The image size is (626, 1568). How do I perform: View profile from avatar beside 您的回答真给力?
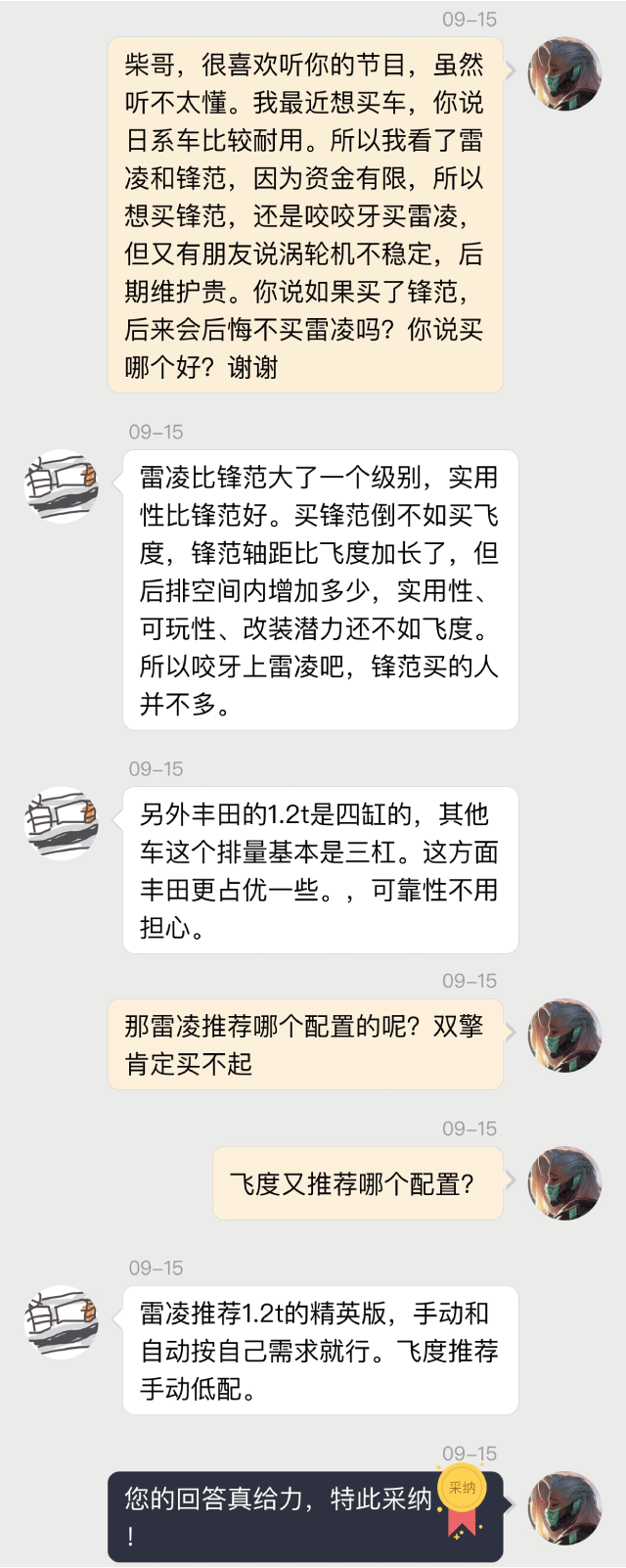pos(564,1508)
